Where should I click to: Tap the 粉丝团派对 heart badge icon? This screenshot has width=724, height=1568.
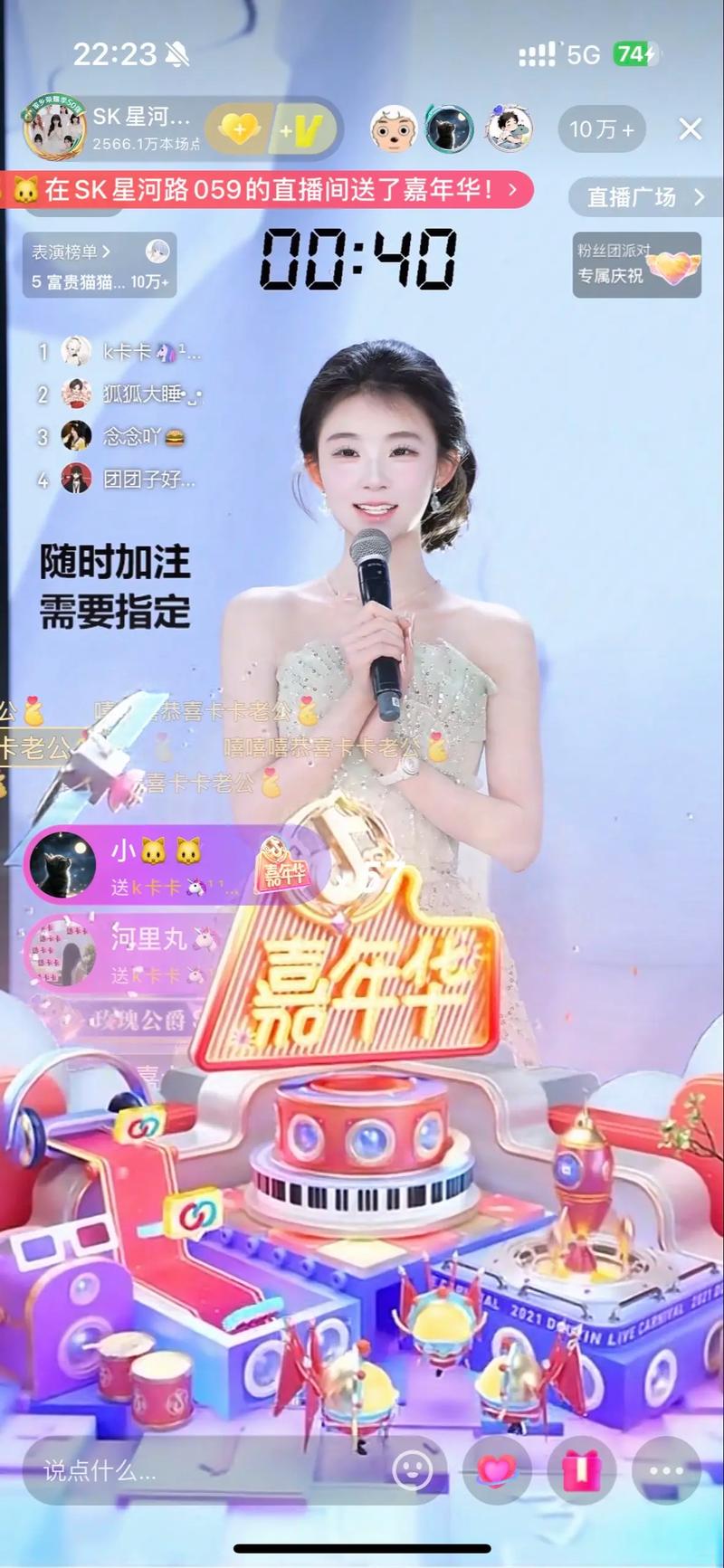pyautogui.click(x=673, y=266)
